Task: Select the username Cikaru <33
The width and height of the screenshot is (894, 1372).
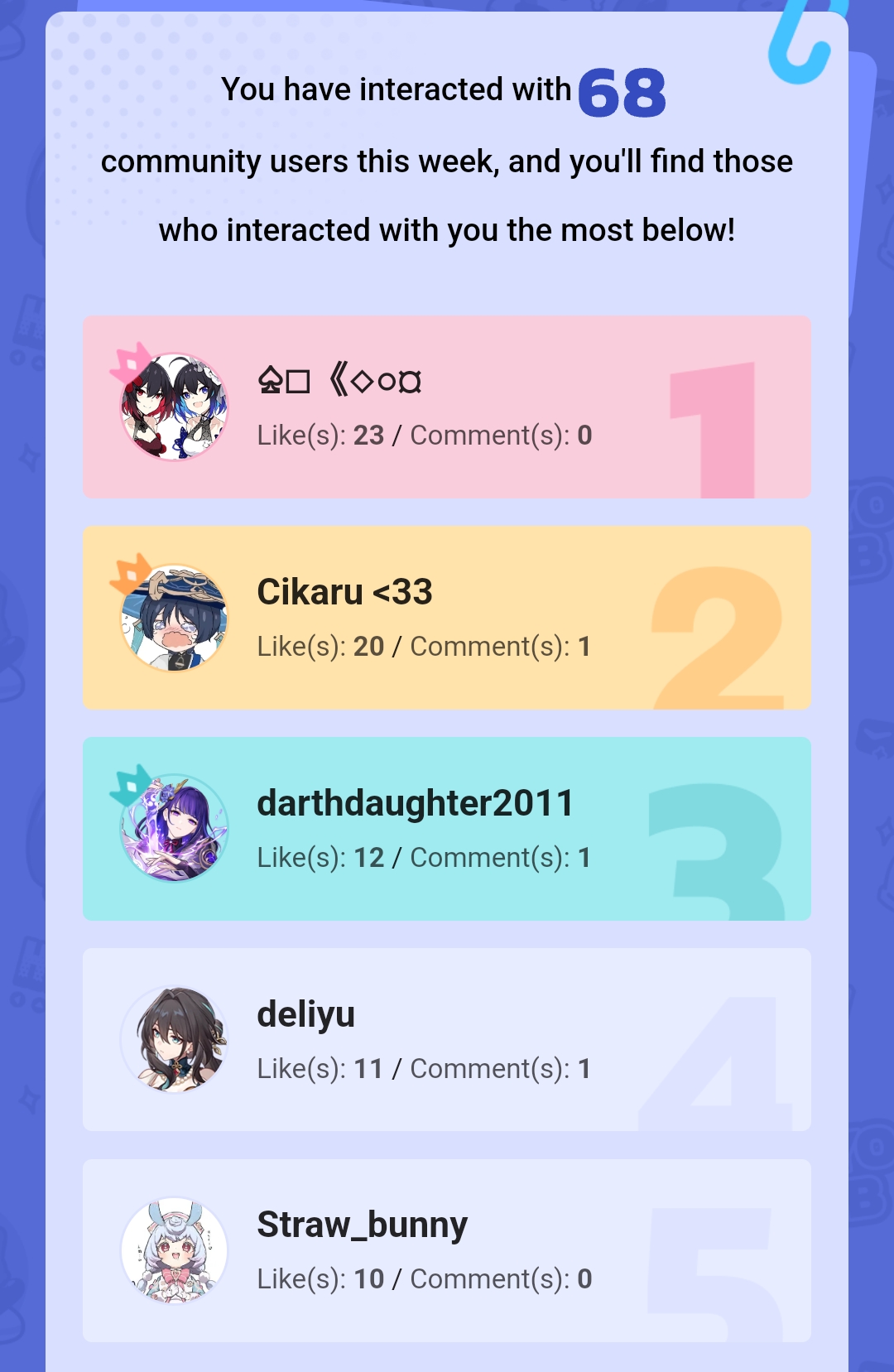Action: (344, 591)
